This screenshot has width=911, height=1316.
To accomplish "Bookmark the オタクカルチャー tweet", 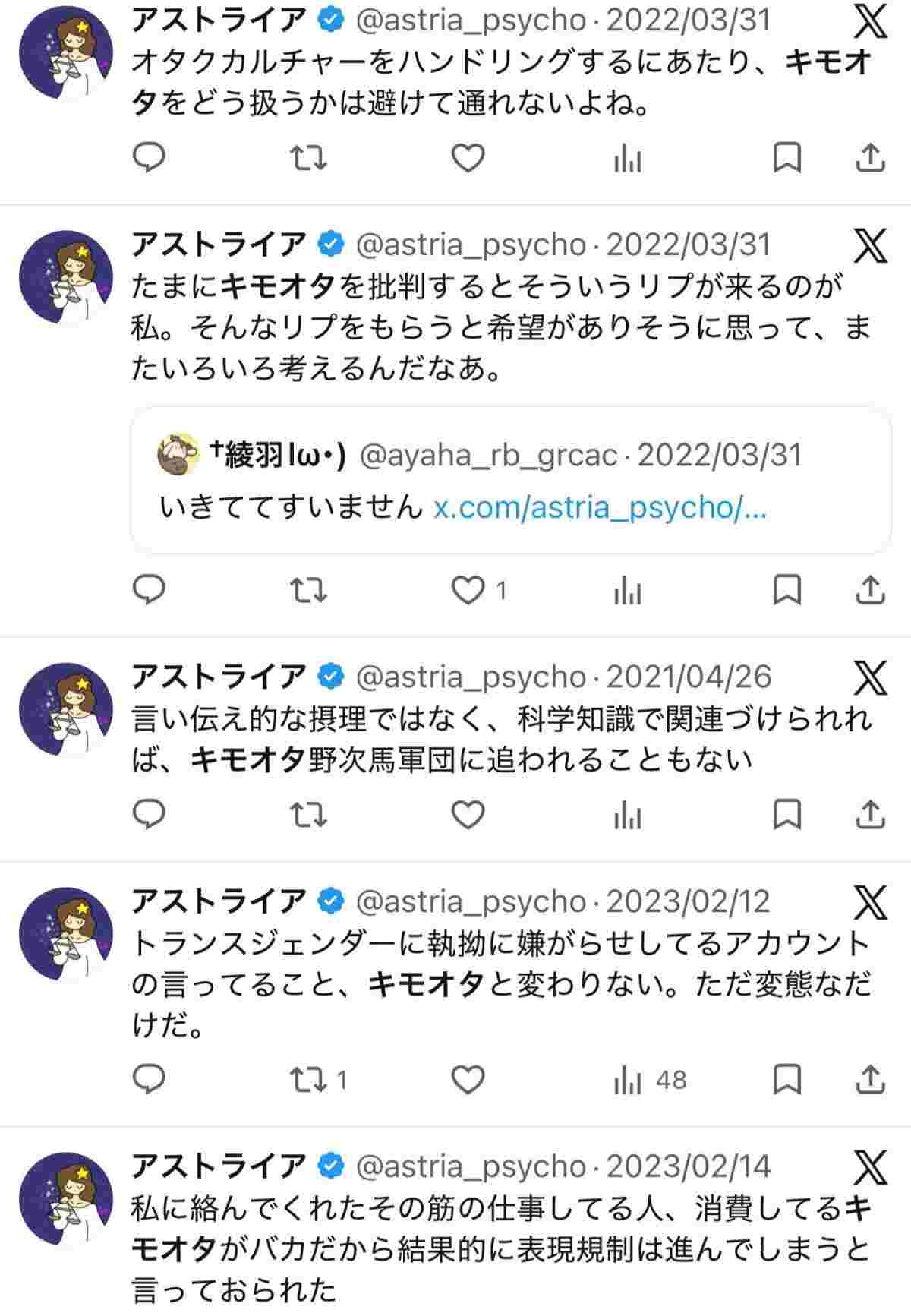I will (786, 158).
